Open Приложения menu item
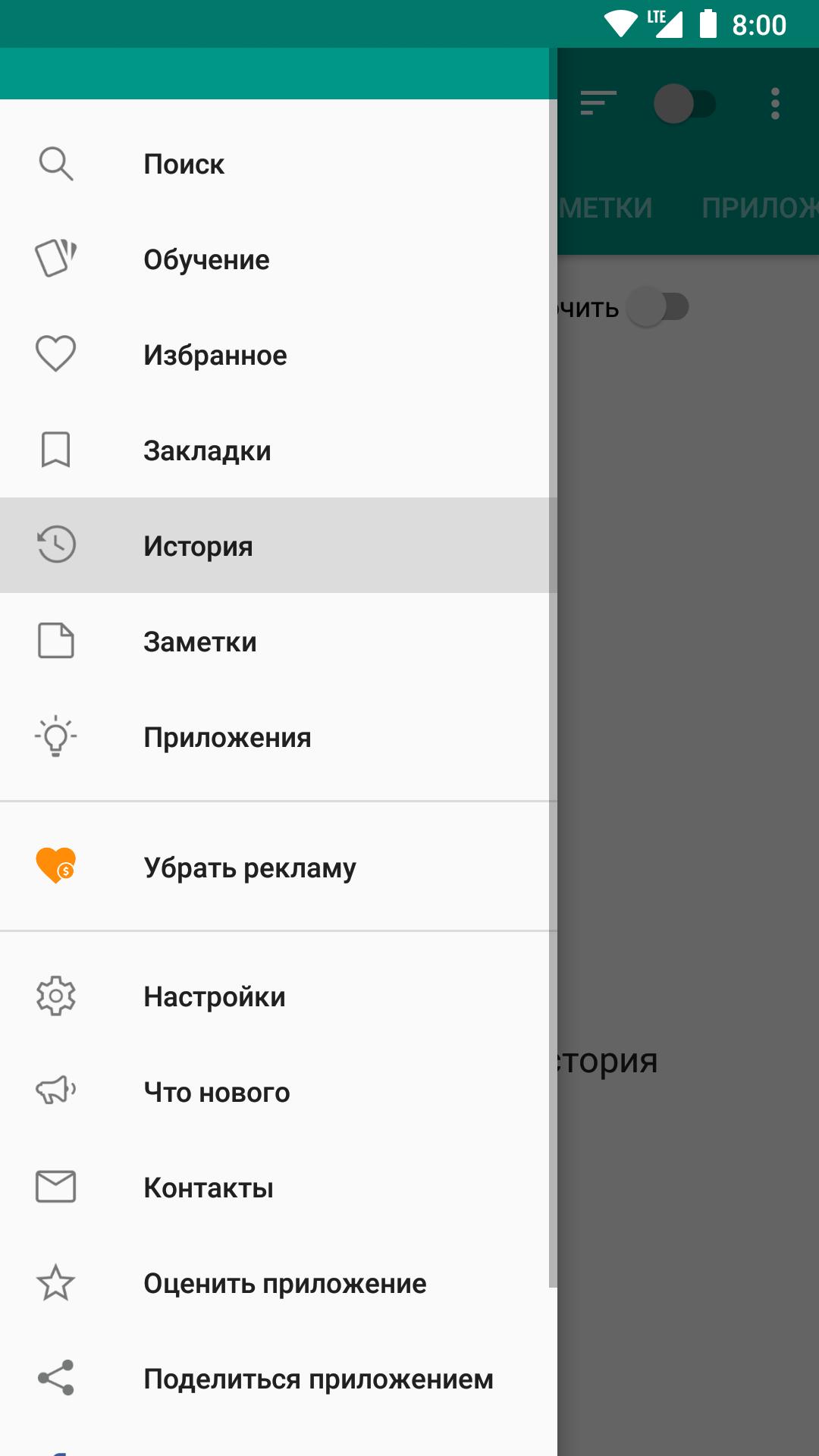Image resolution: width=819 pixels, height=1456 pixels. pos(278,737)
